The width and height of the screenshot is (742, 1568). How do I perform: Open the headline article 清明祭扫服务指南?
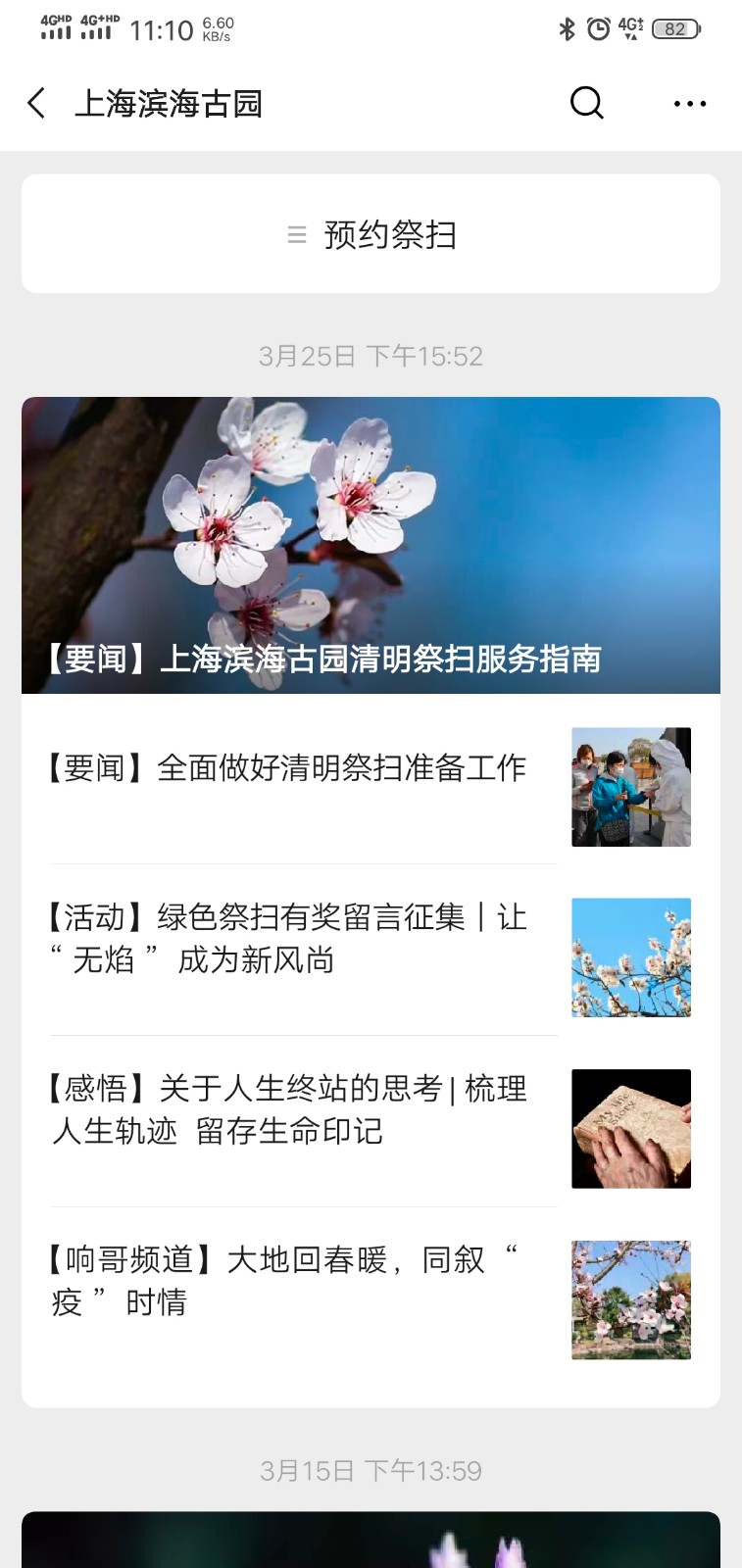pos(371,545)
